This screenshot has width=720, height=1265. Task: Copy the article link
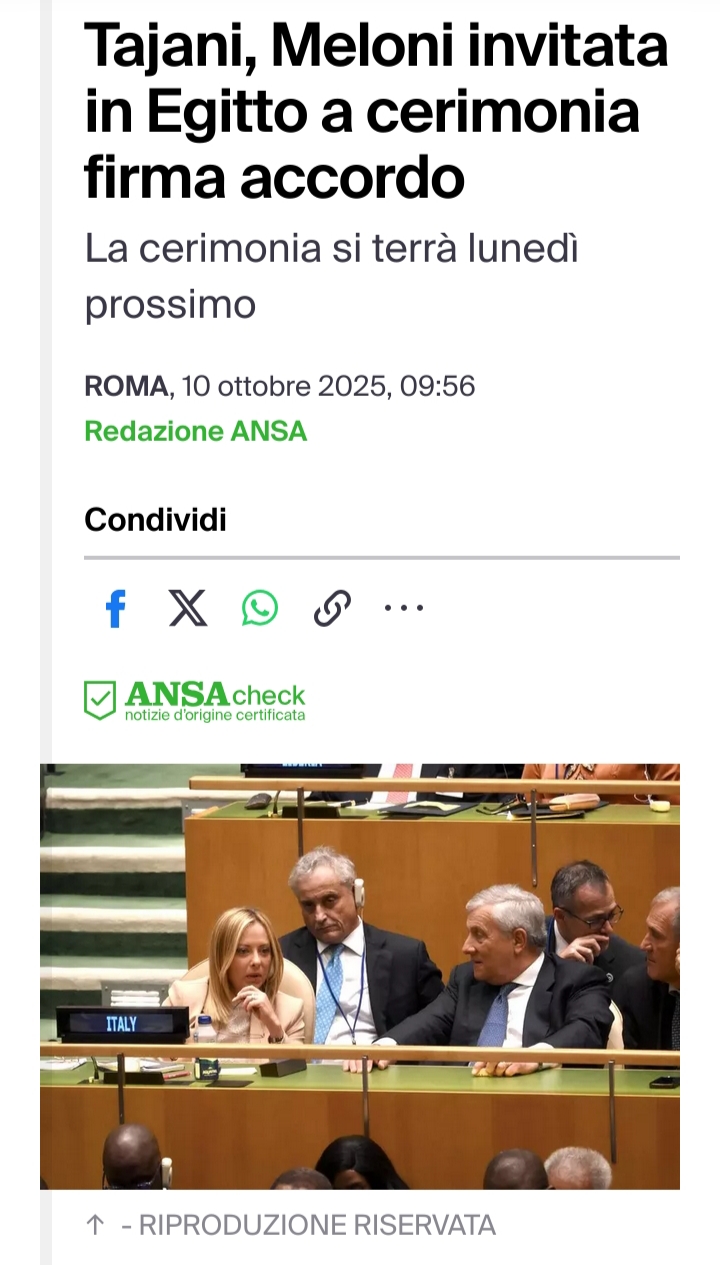332,608
